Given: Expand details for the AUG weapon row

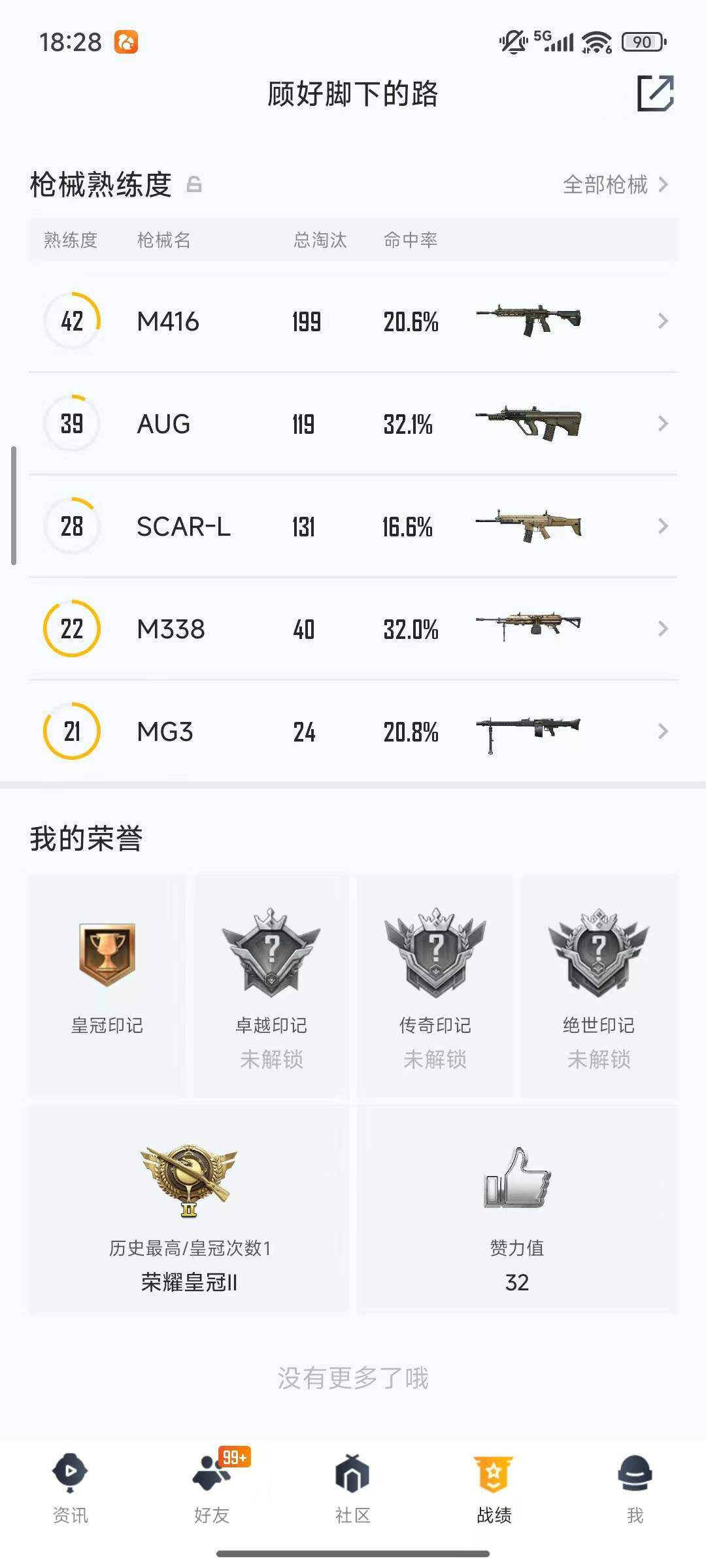Looking at the screenshot, I should coord(353,423).
